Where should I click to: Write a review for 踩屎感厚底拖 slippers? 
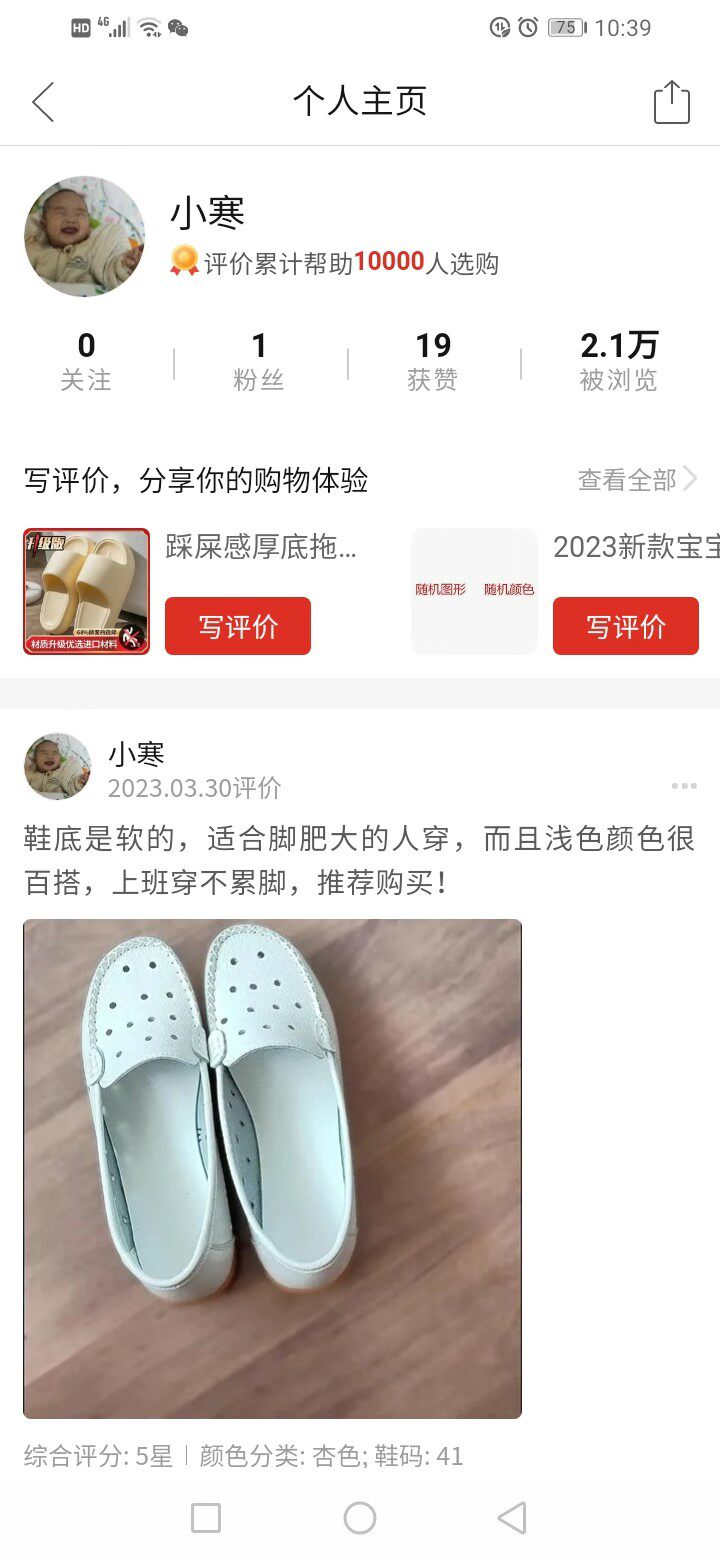237,626
